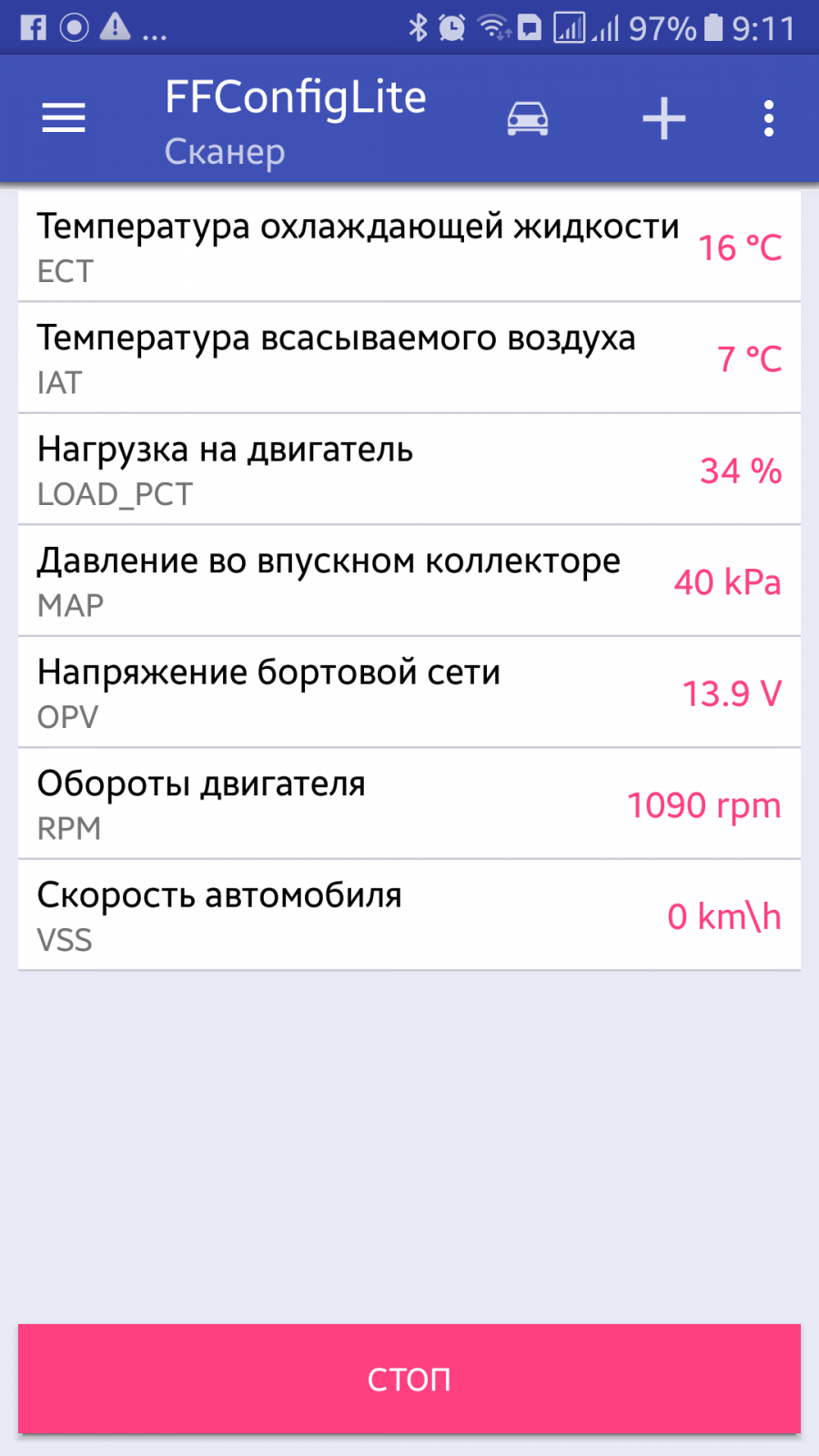Add a new parameter with the plus icon

(x=664, y=119)
